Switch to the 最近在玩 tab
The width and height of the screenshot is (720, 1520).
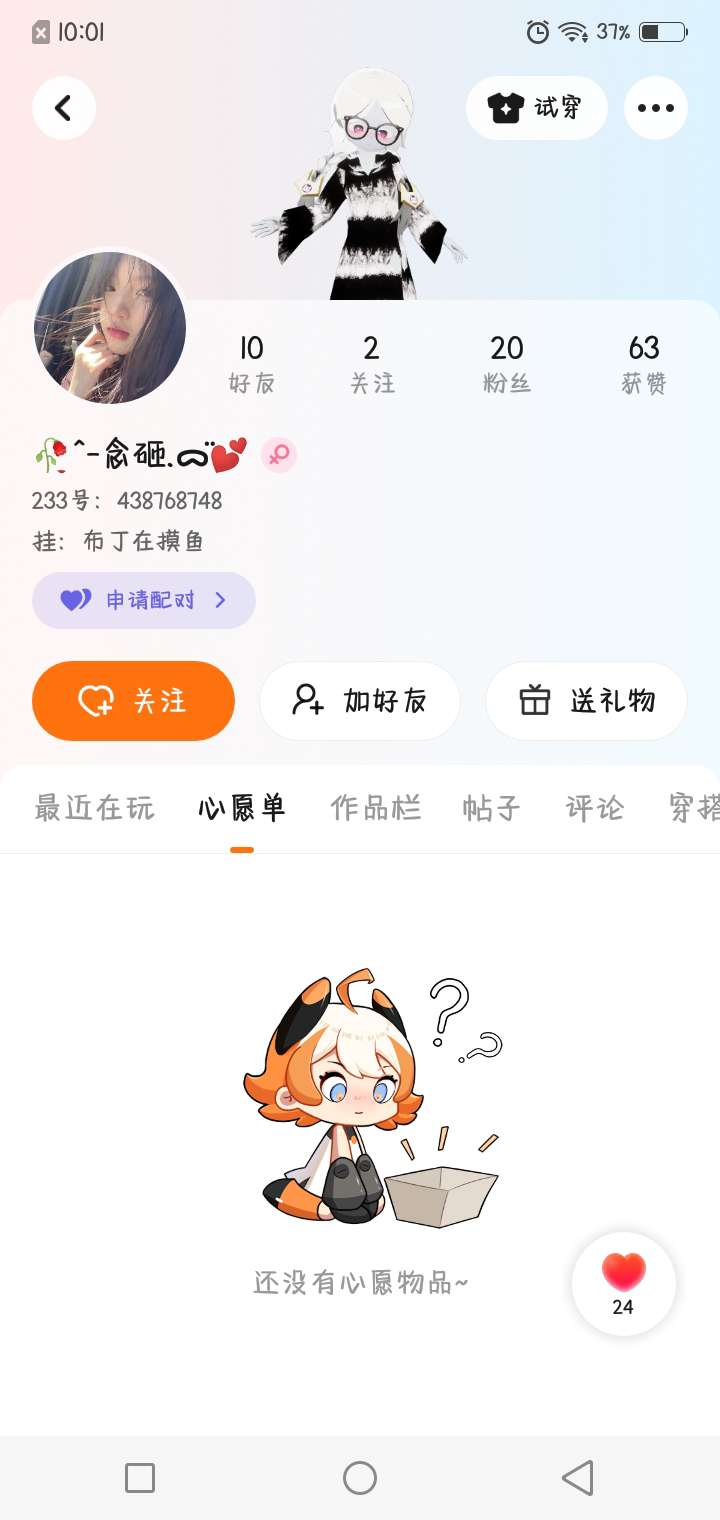tap(94, 808)
